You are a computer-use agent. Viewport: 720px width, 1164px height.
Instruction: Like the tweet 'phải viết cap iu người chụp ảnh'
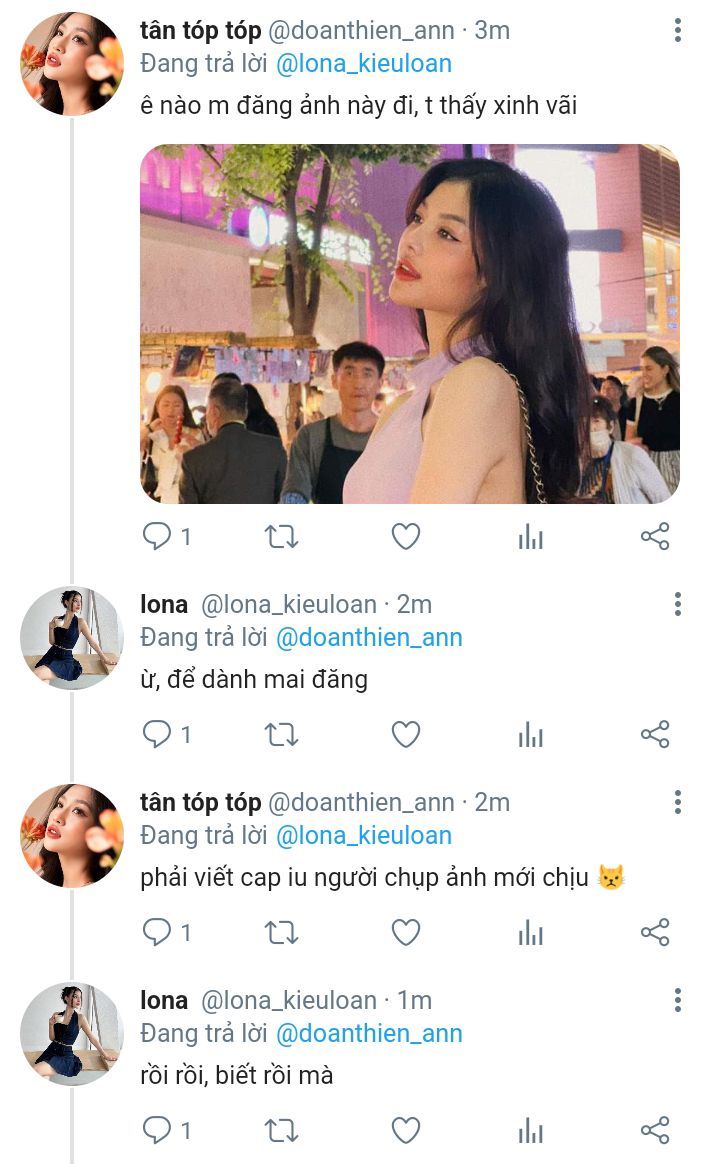(405, 932)
